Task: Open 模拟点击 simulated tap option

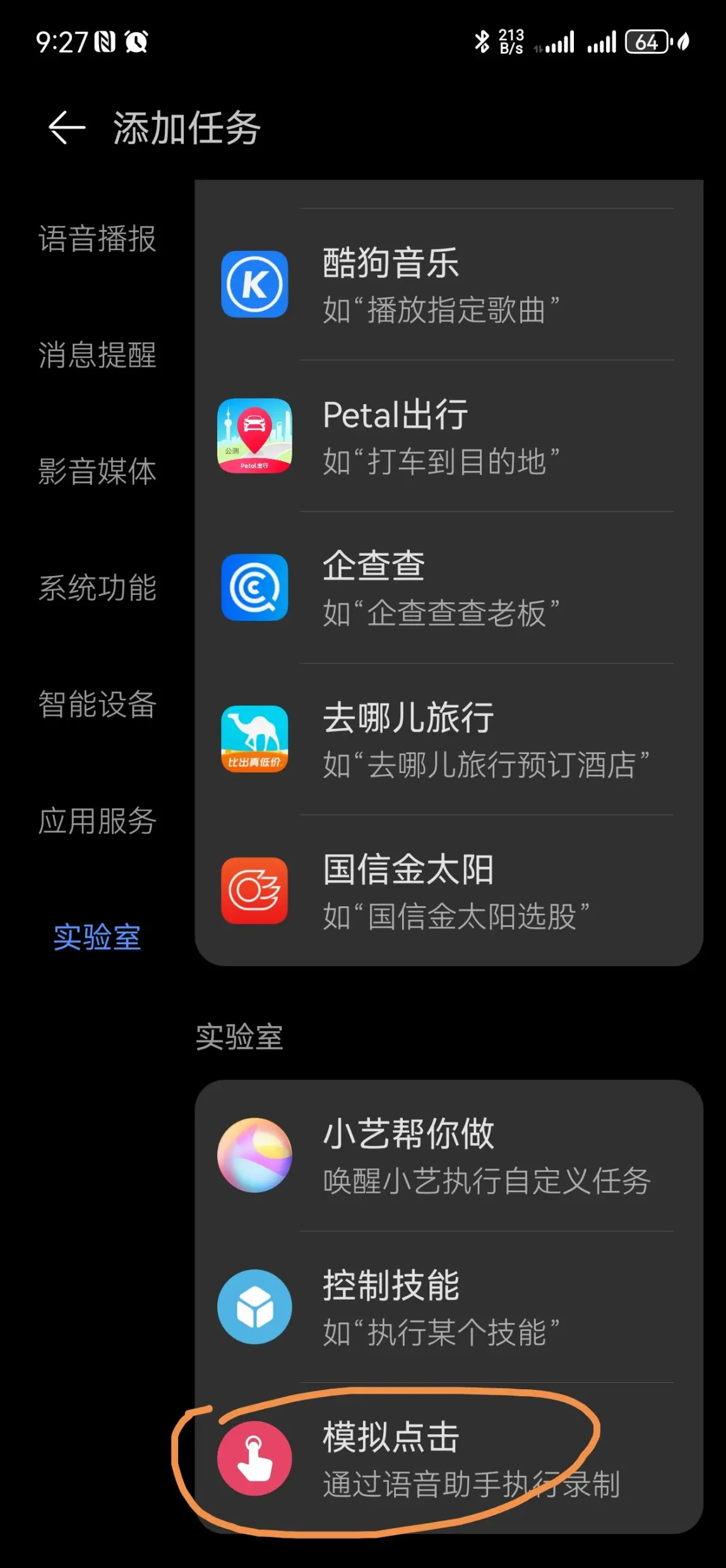Action: point(449,1458)
